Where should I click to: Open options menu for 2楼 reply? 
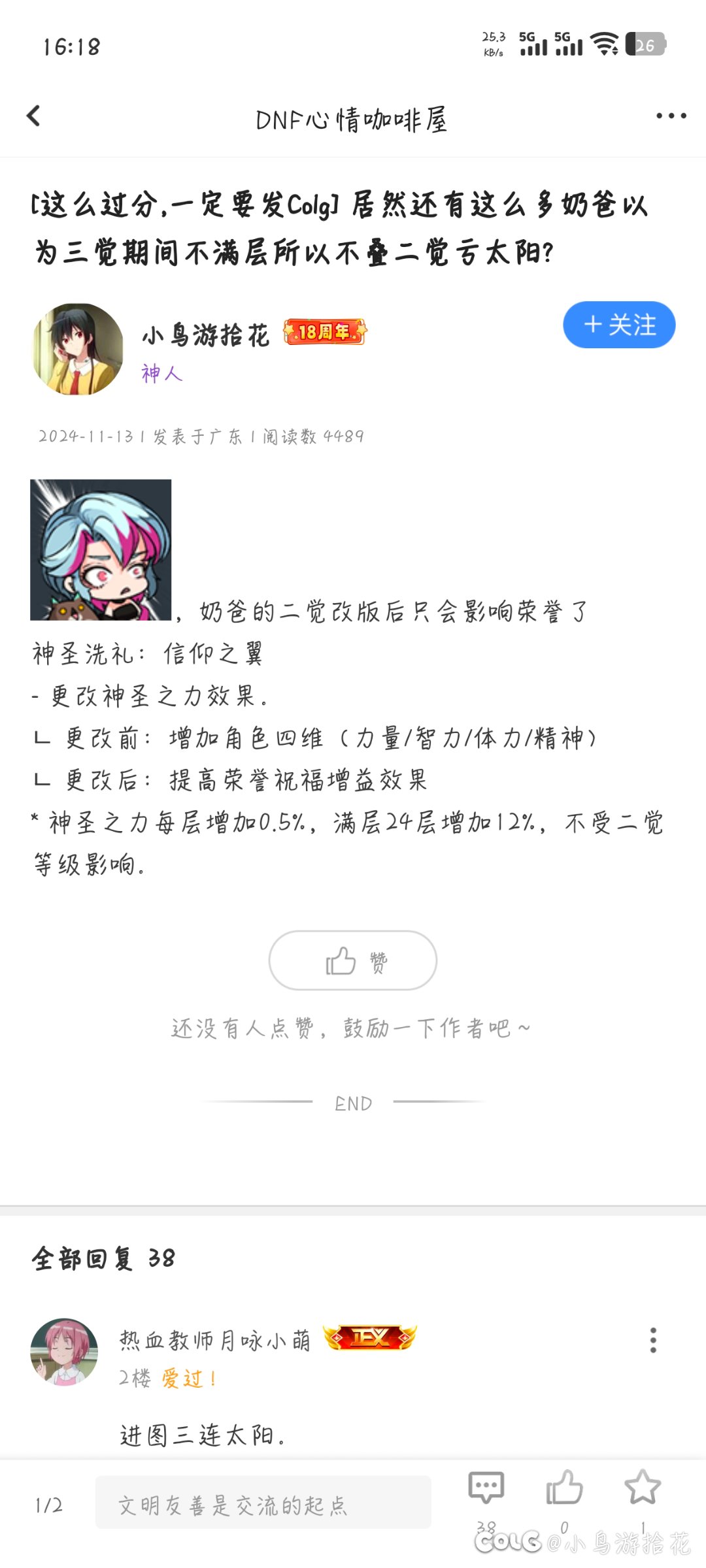pyautogui.click(x=653, y=1340)
